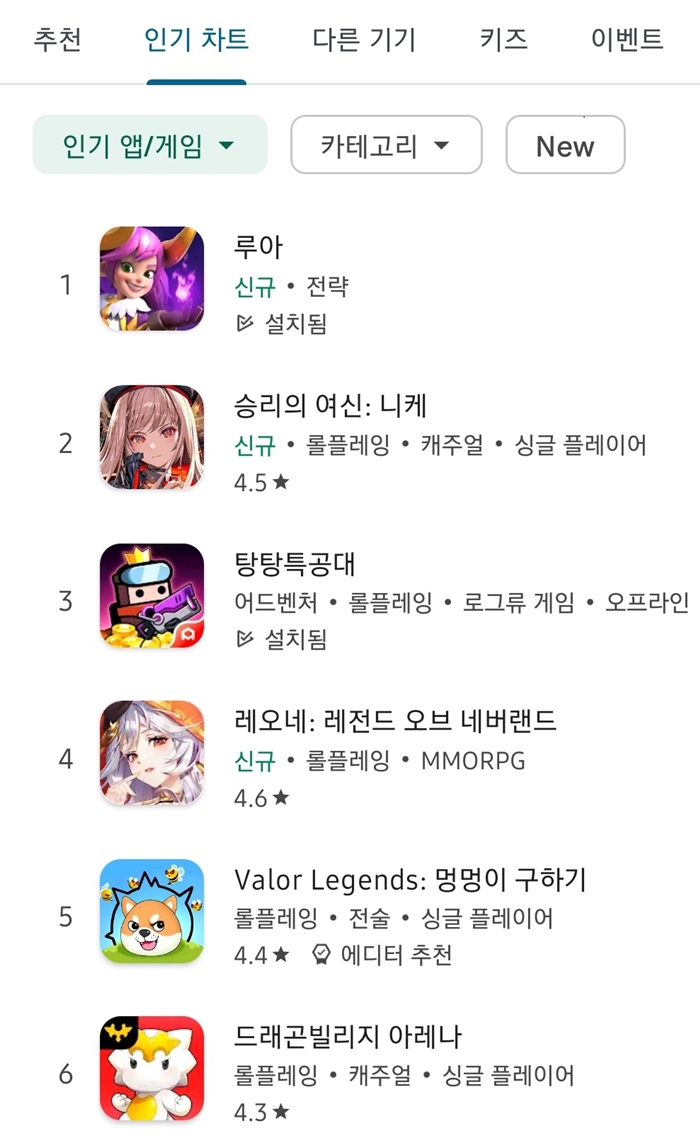Switch to the 다른 기기 tab
This screenshot has height=1147, width=700.
point(363,41)
